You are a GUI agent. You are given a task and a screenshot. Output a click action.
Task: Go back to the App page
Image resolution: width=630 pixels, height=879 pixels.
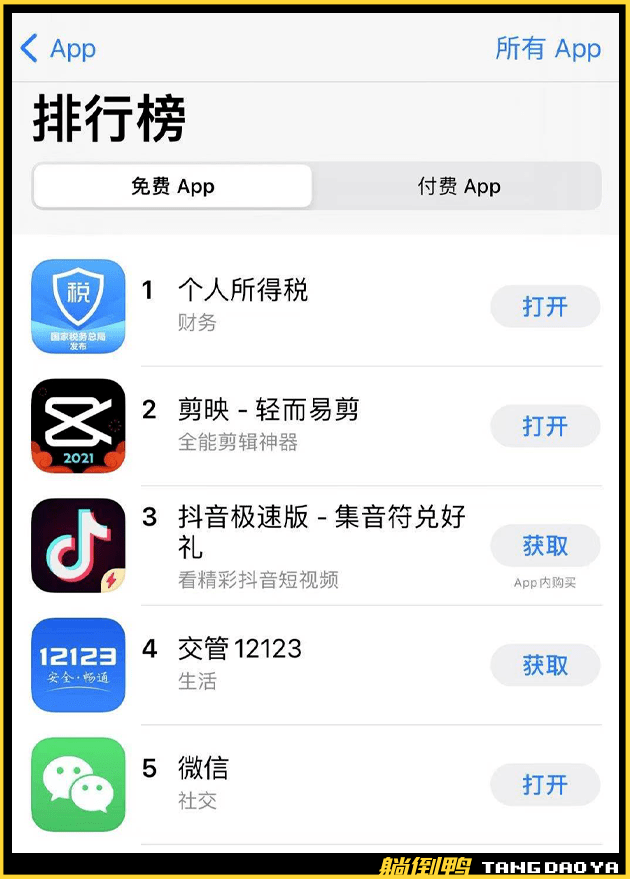click(58, 48)
